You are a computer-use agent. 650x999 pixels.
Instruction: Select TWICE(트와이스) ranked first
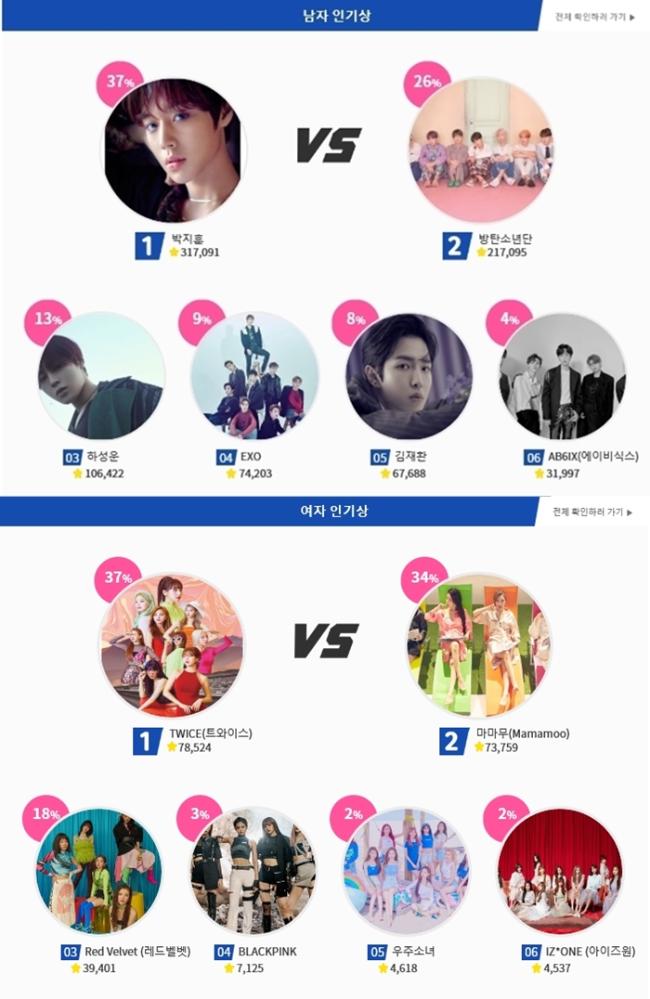pyautogui.click(x=171, y=643)
